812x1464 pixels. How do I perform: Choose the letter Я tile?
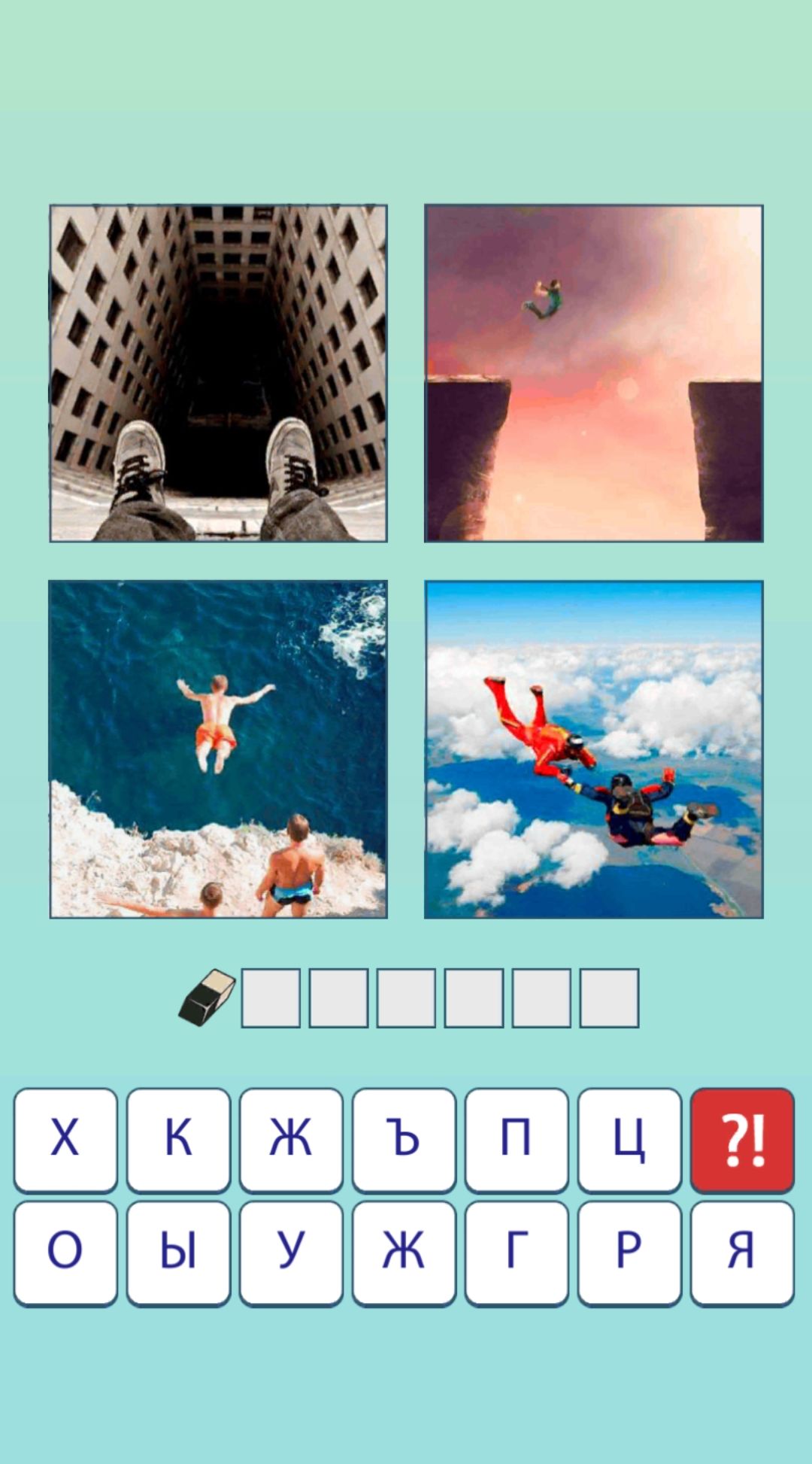click(x=742, y=1253)
